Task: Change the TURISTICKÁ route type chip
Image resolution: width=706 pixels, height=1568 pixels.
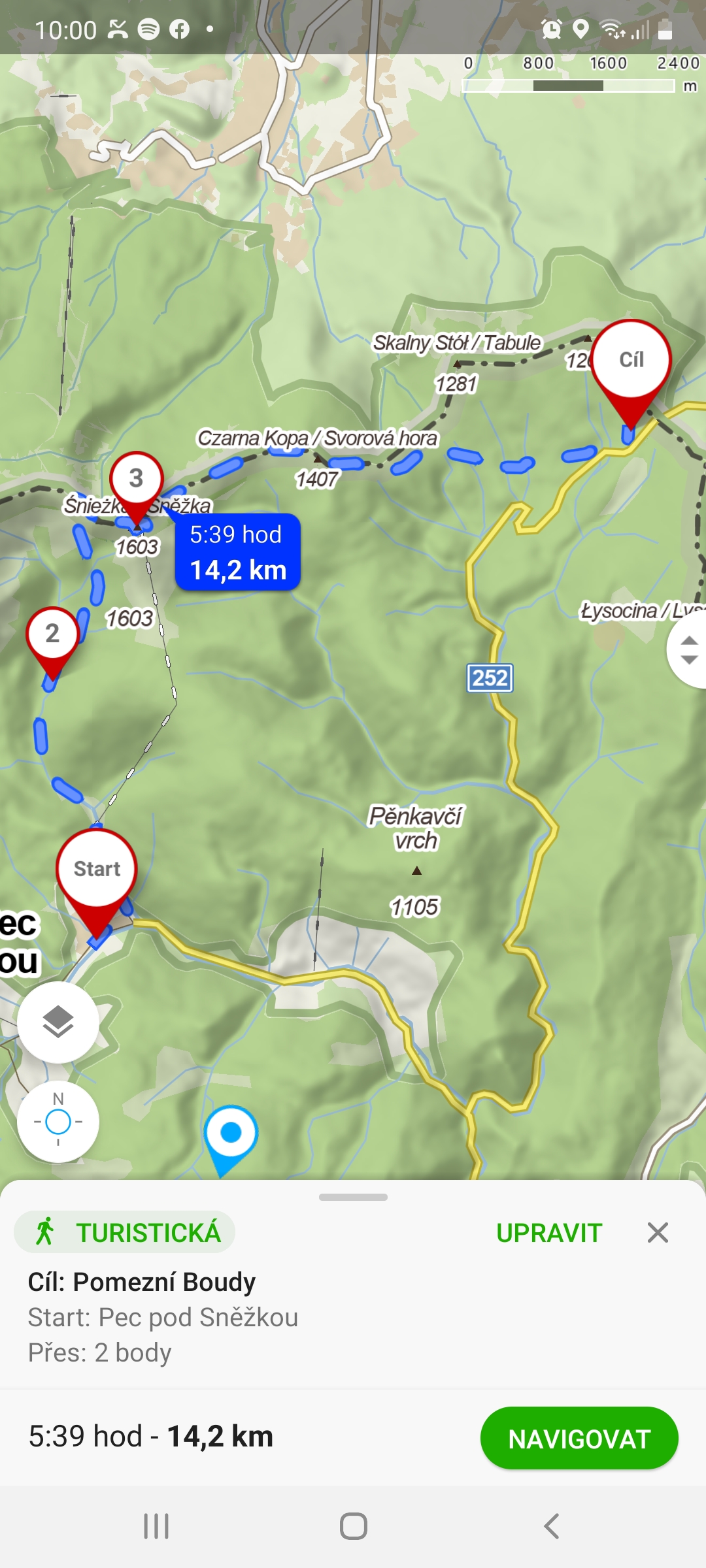Action: (x=125, y=1232)
